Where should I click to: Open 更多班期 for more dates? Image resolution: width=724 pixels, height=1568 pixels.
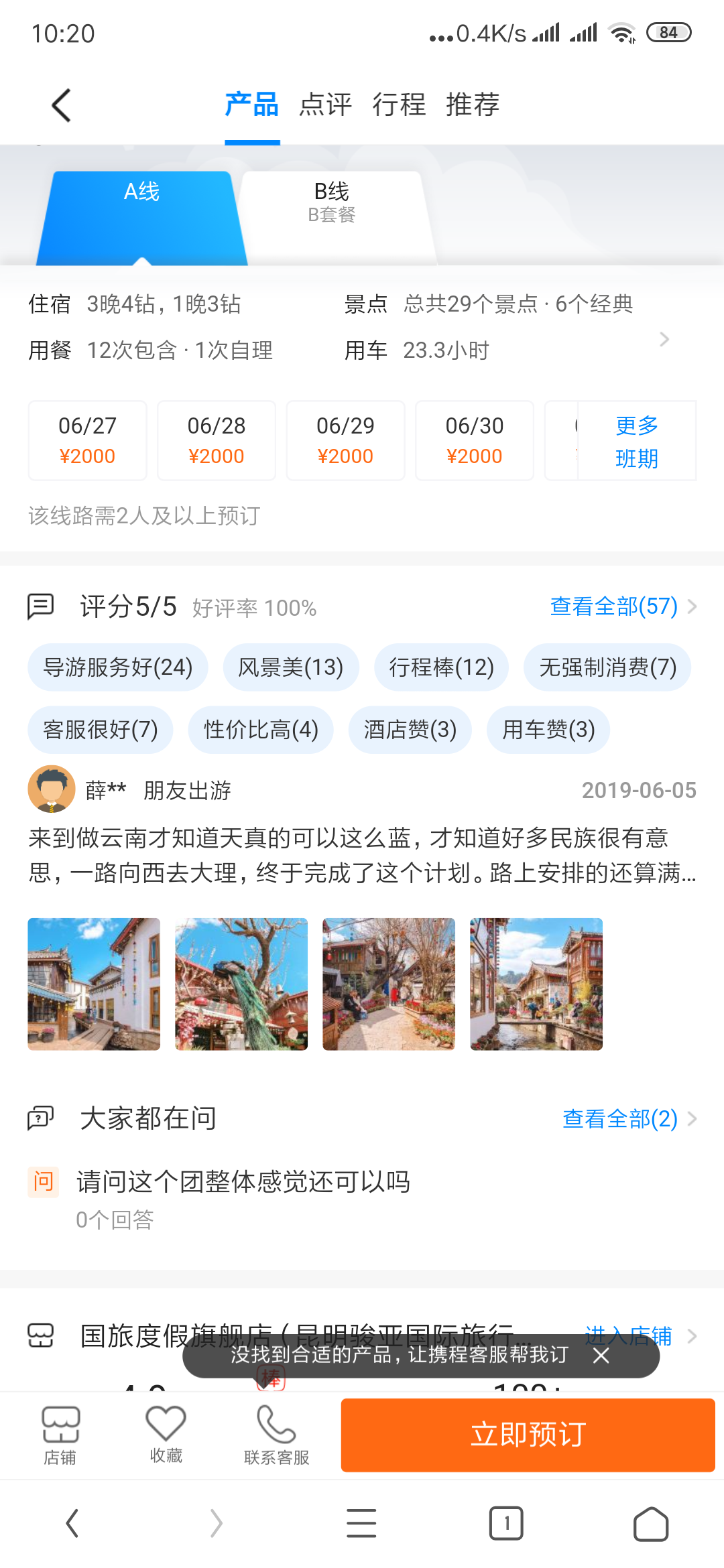pyautogui.click(x=637, y=442)
